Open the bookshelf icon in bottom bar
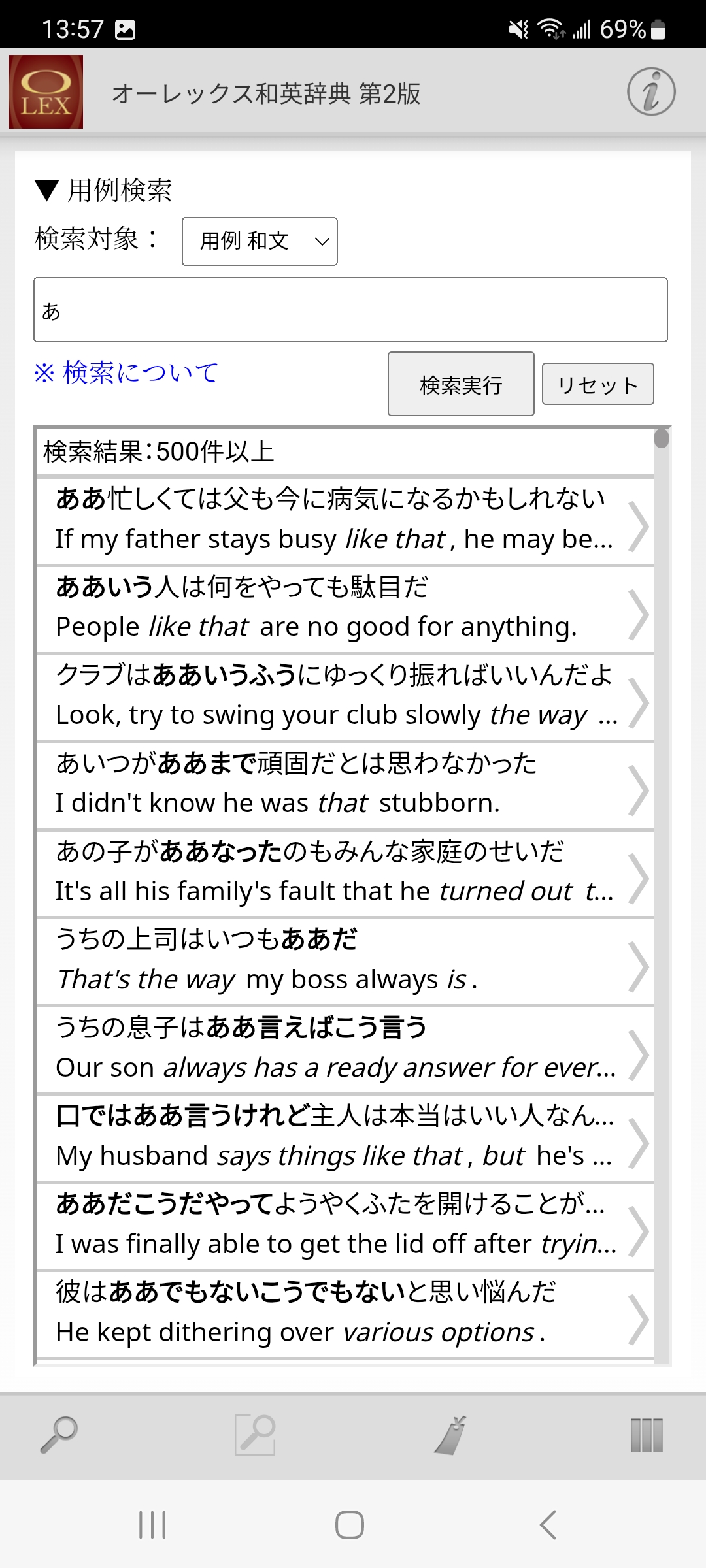706x1568 pixels. [x=647, y=1435]
